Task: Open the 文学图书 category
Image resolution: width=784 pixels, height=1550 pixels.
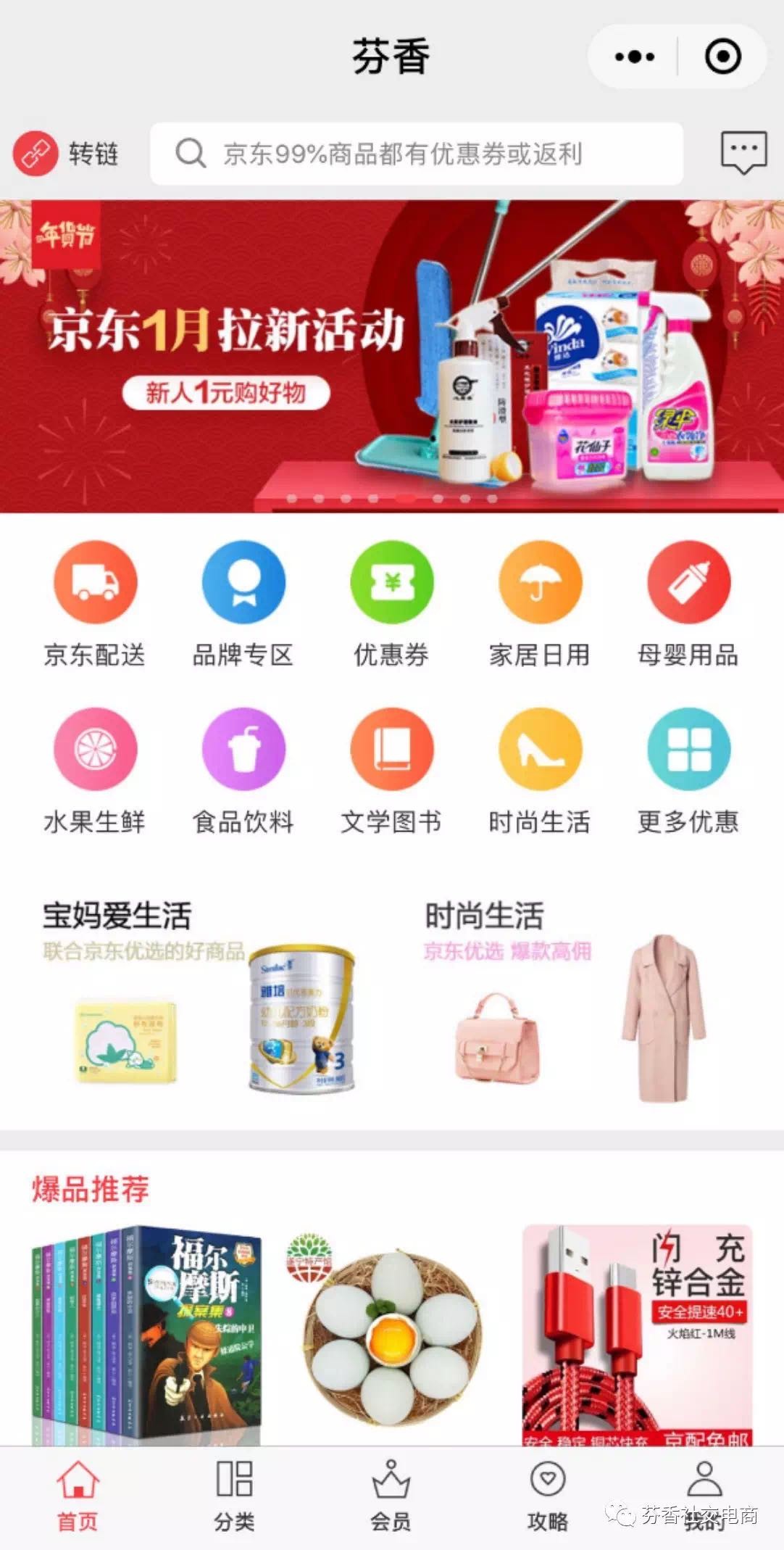Action: pos(391,770)
